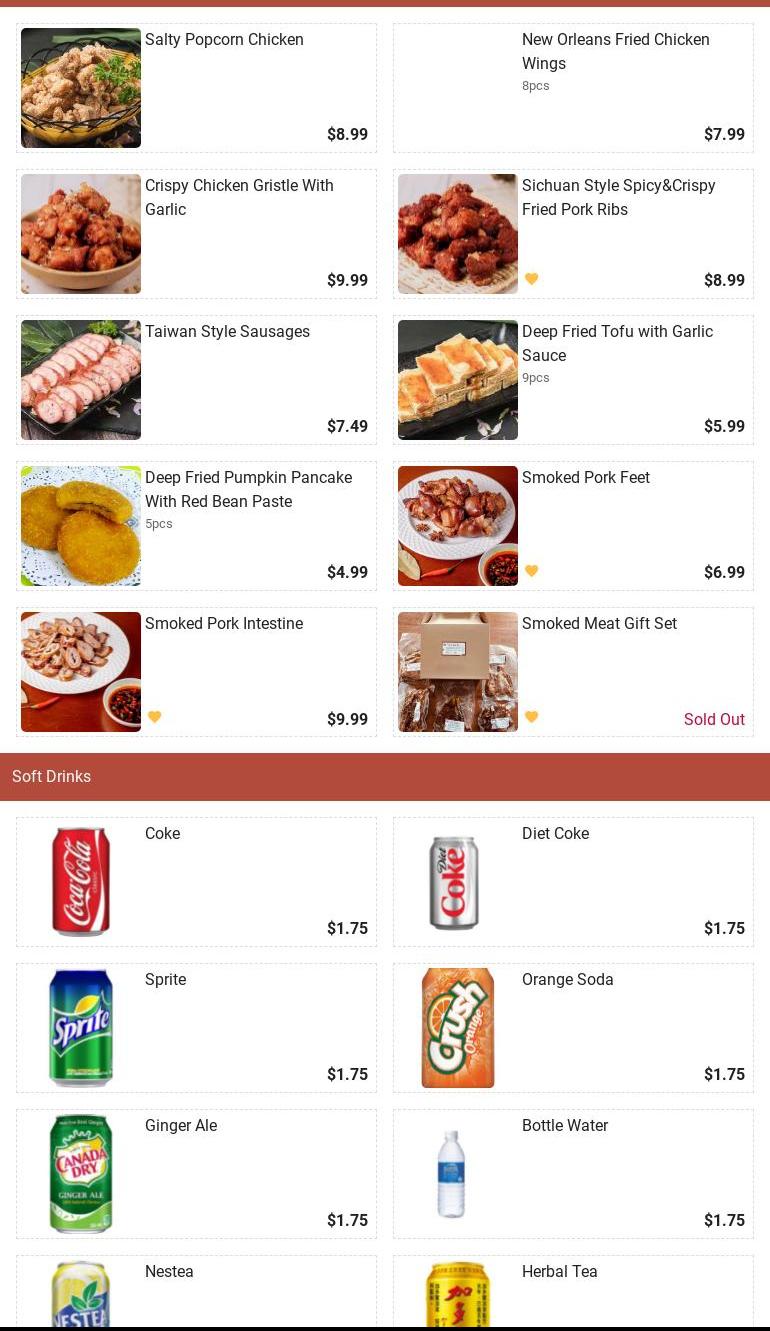770x1331 pixels.
Task: Choose the Ginger Ale drink
Action: point(196,1174)
